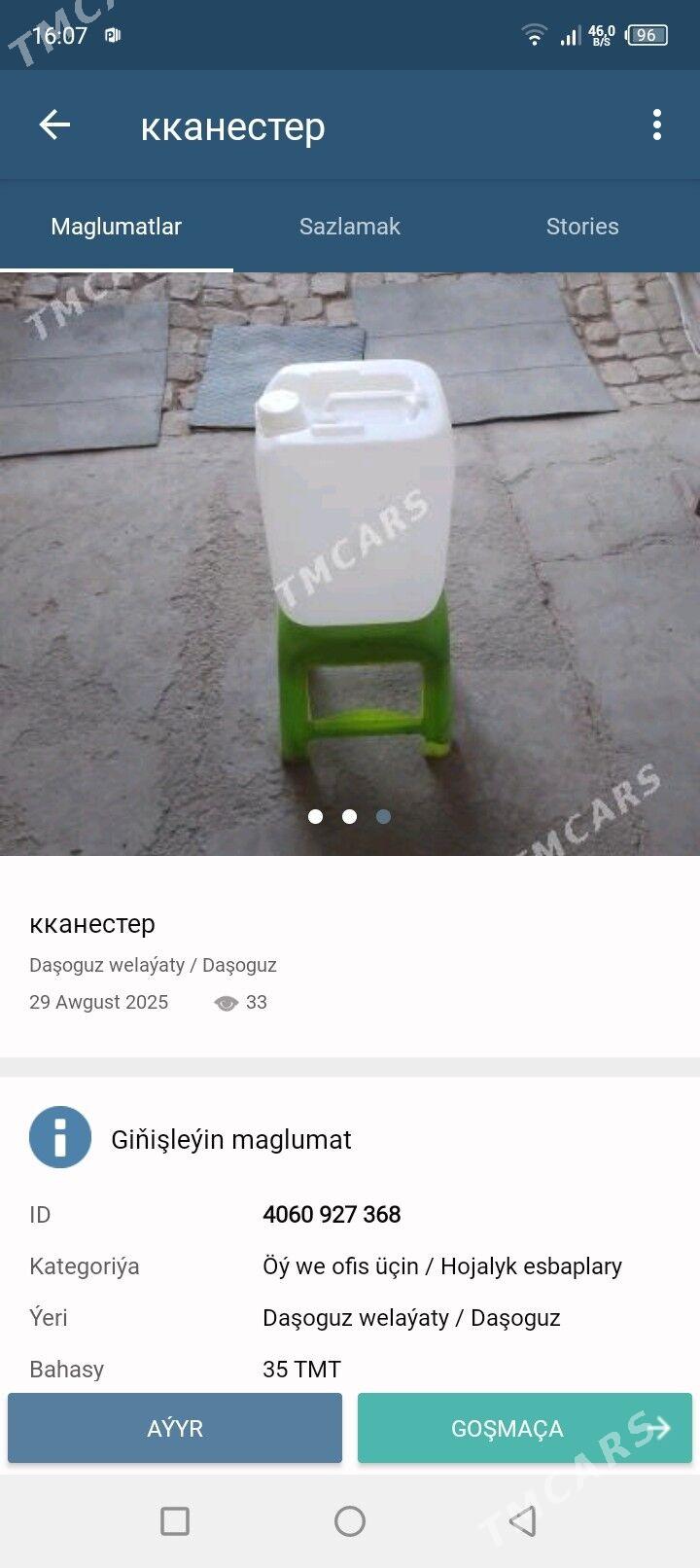Open the Stories tab
Screen dimensions: 700x1568
tap(582, 227)
